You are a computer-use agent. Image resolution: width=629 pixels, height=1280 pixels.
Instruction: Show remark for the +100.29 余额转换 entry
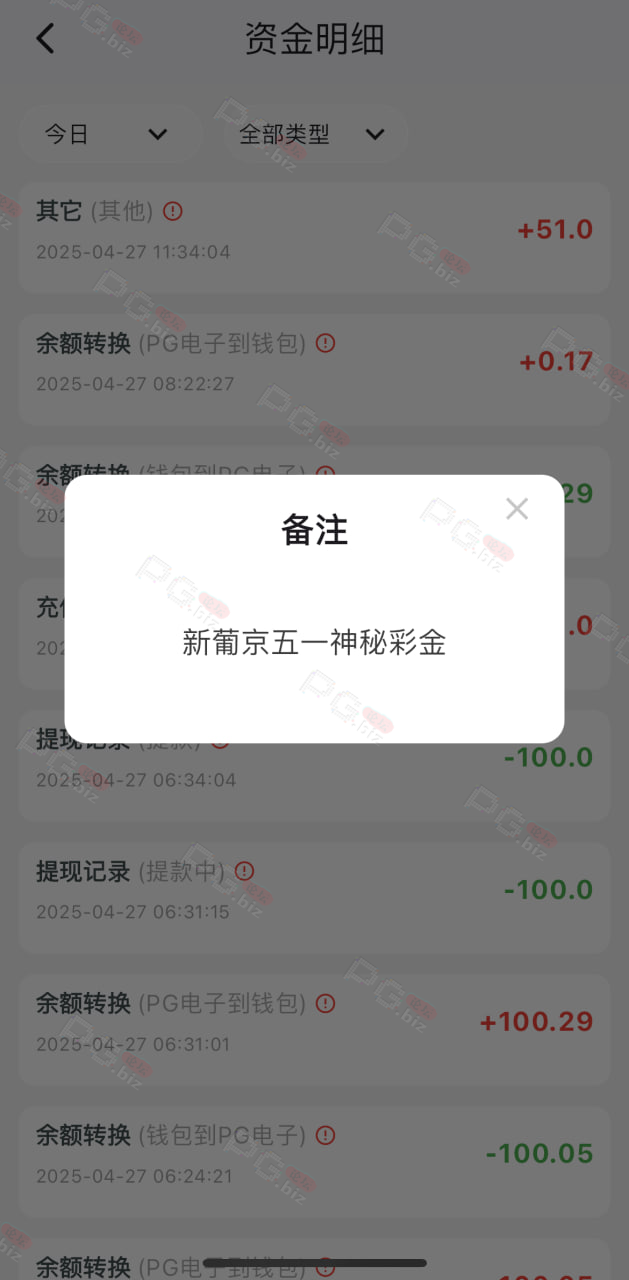click(325, 1003)
